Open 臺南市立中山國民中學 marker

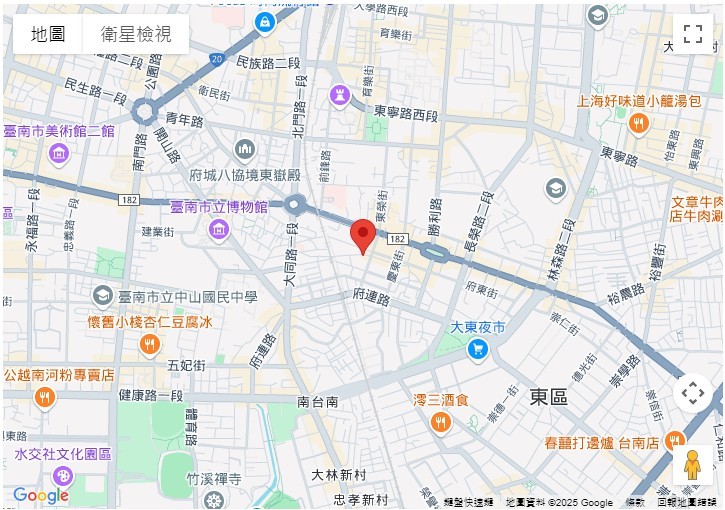103,296
